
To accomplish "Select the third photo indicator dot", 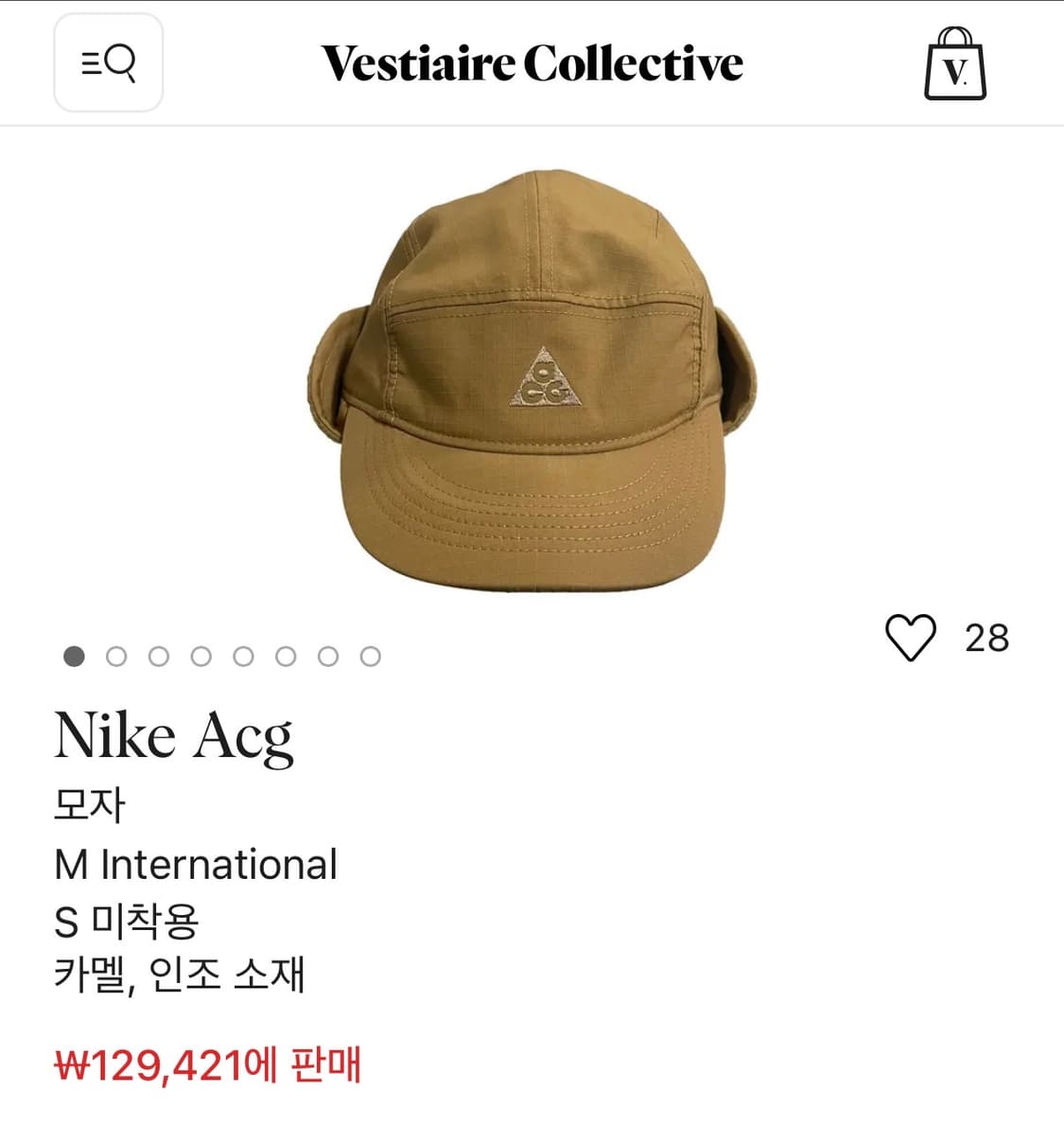I will tap(160, 654).
